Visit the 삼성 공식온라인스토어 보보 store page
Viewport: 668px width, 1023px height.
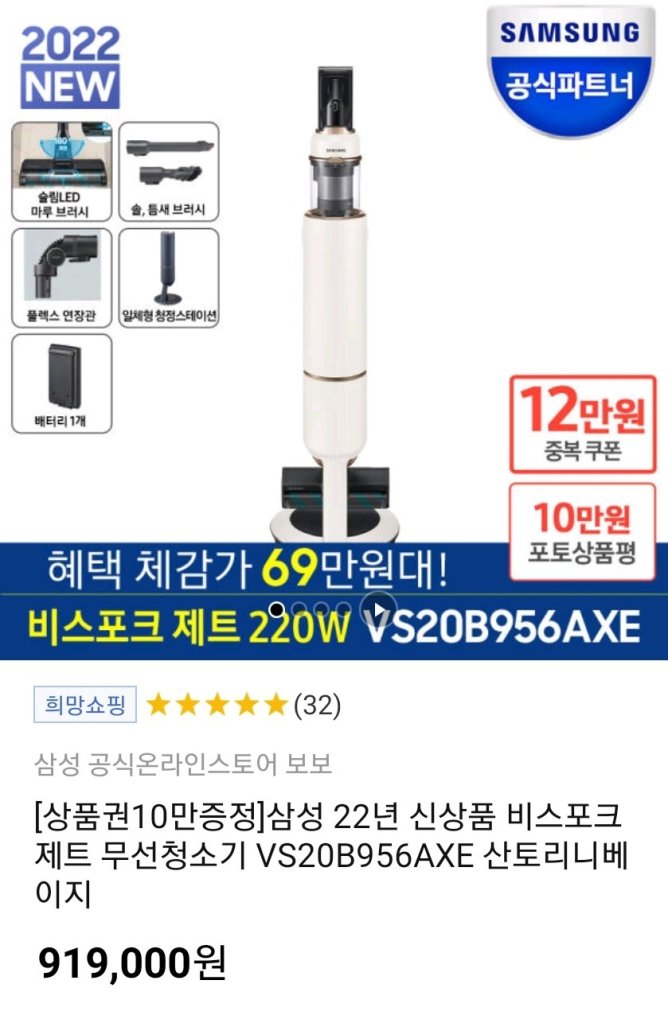click(182, 765)
